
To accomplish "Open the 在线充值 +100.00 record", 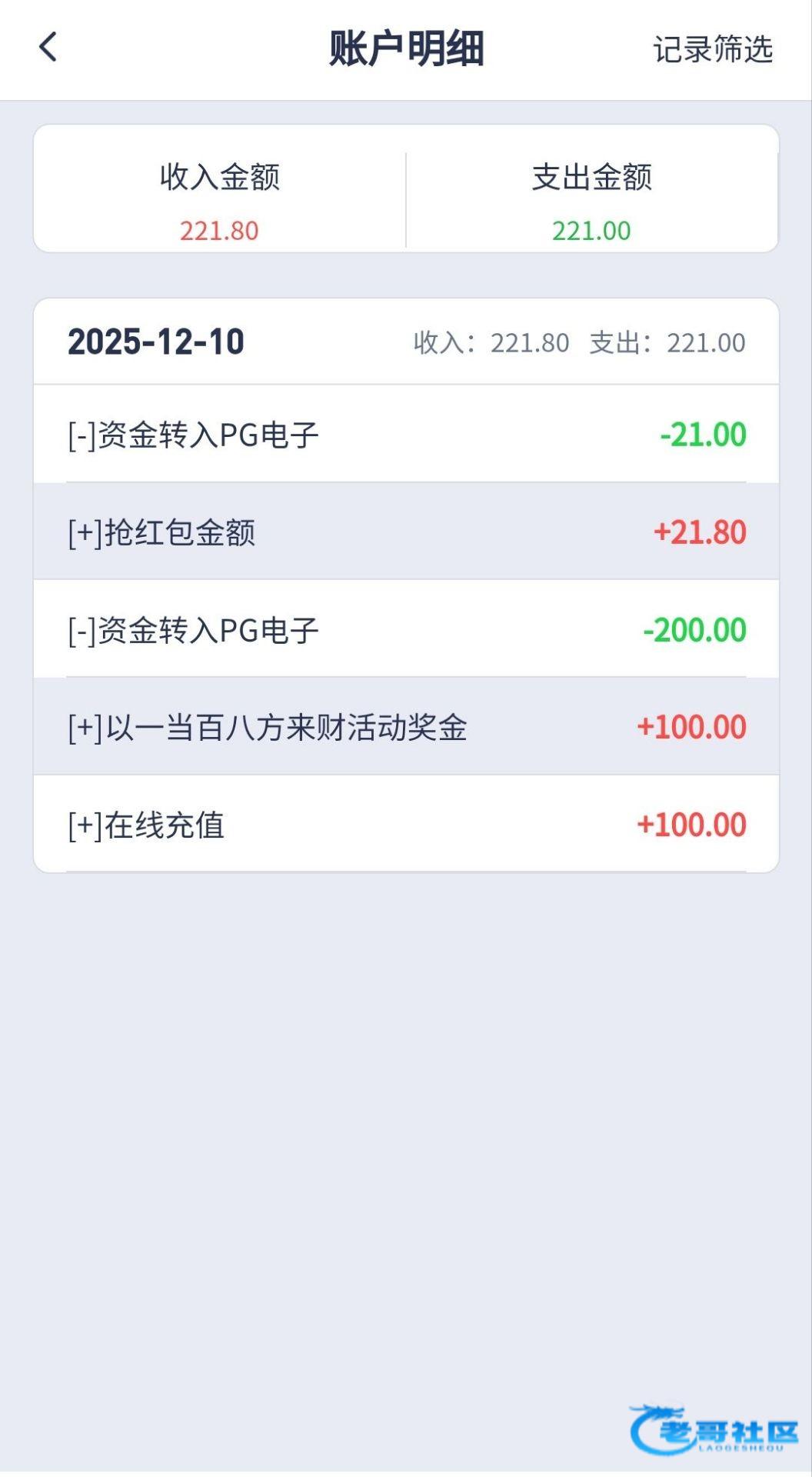I will click(406, 825).
